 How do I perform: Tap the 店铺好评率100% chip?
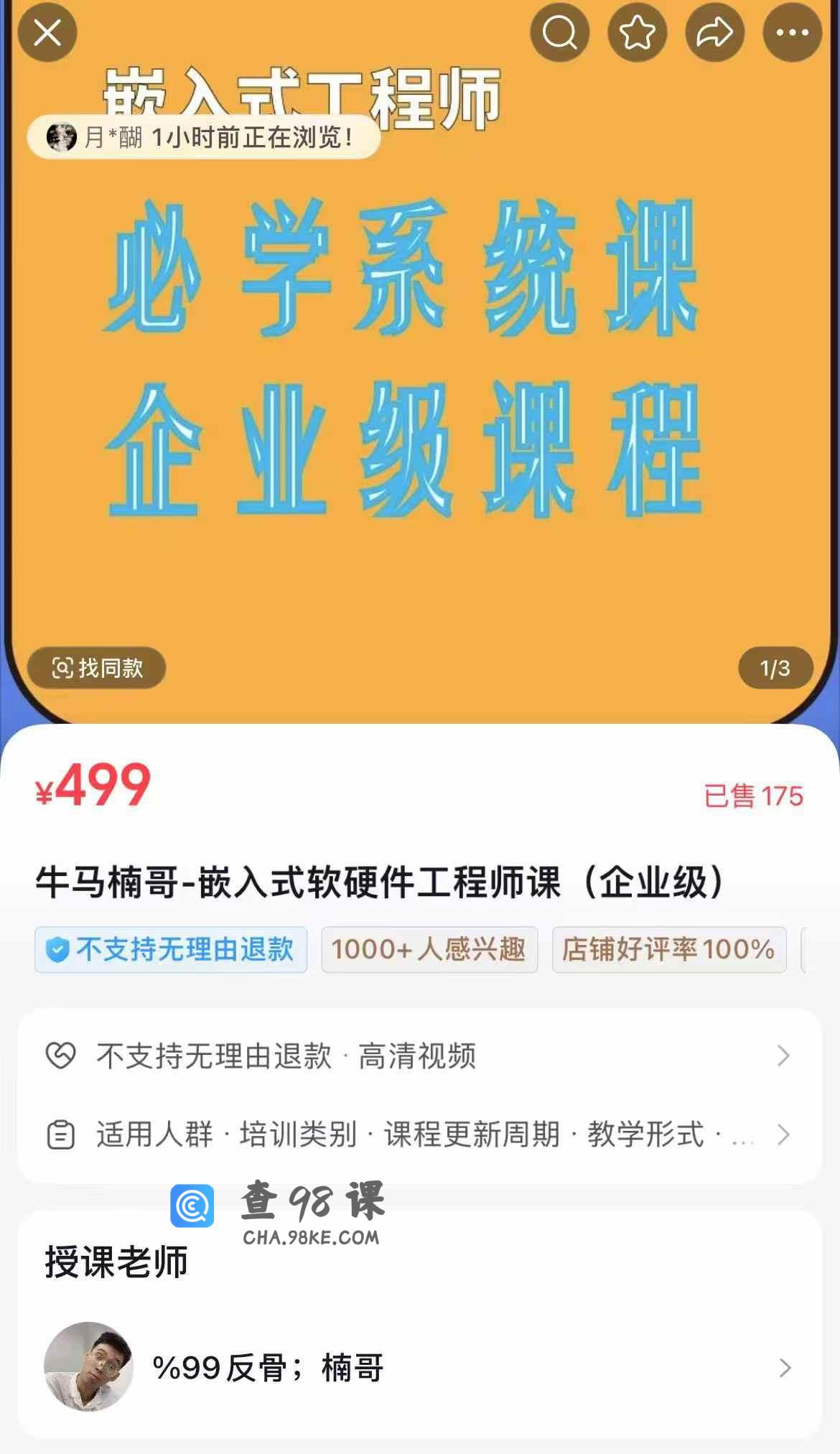pyautogui.click(x=668, y=949)
